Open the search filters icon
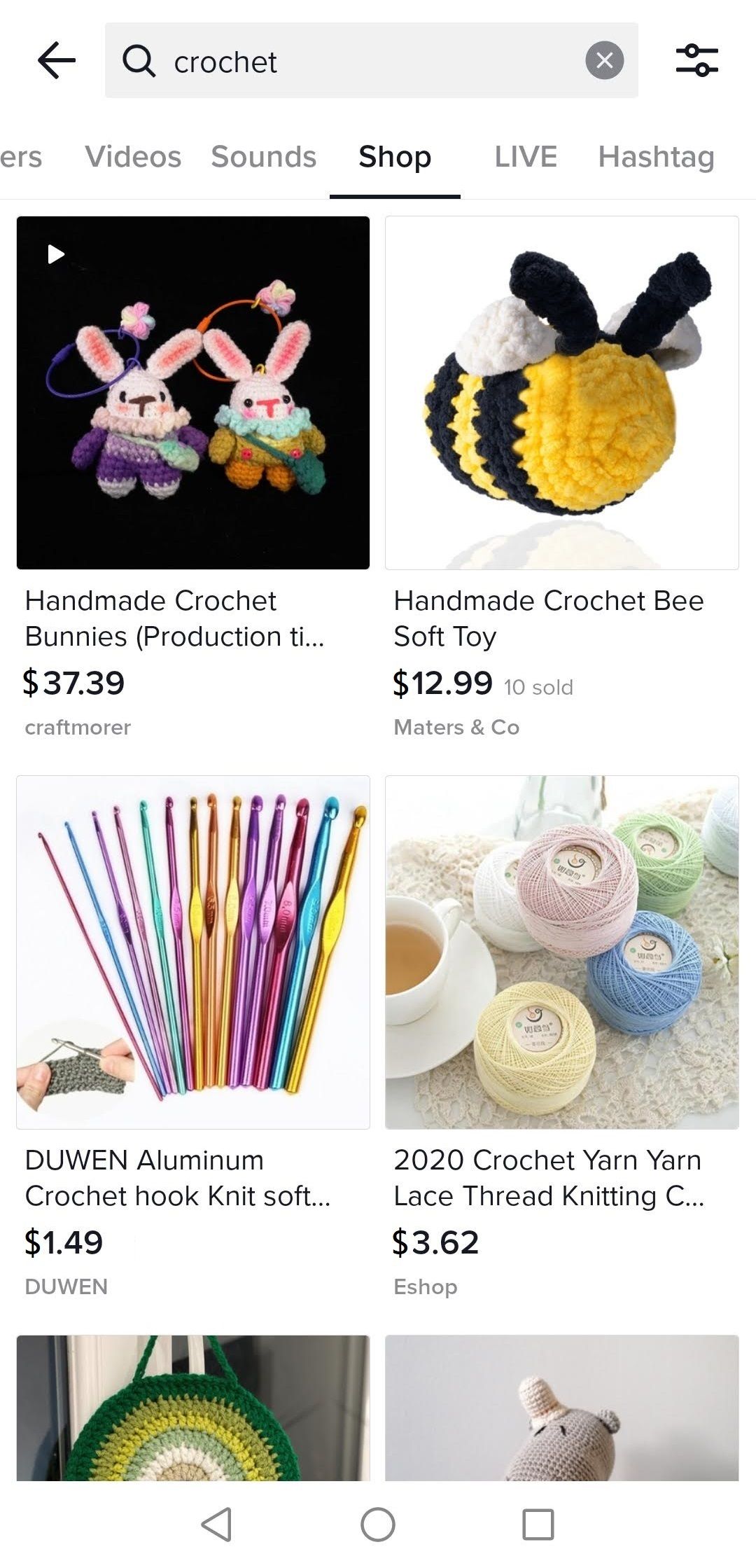Image resolution: width=756 pixels, height=1568 pixels. pos(696,60)
